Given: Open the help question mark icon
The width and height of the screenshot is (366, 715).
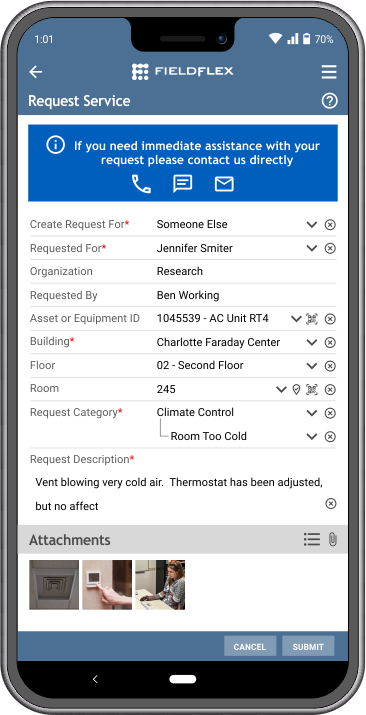Looking at the screenshot, I should (330, 101).
